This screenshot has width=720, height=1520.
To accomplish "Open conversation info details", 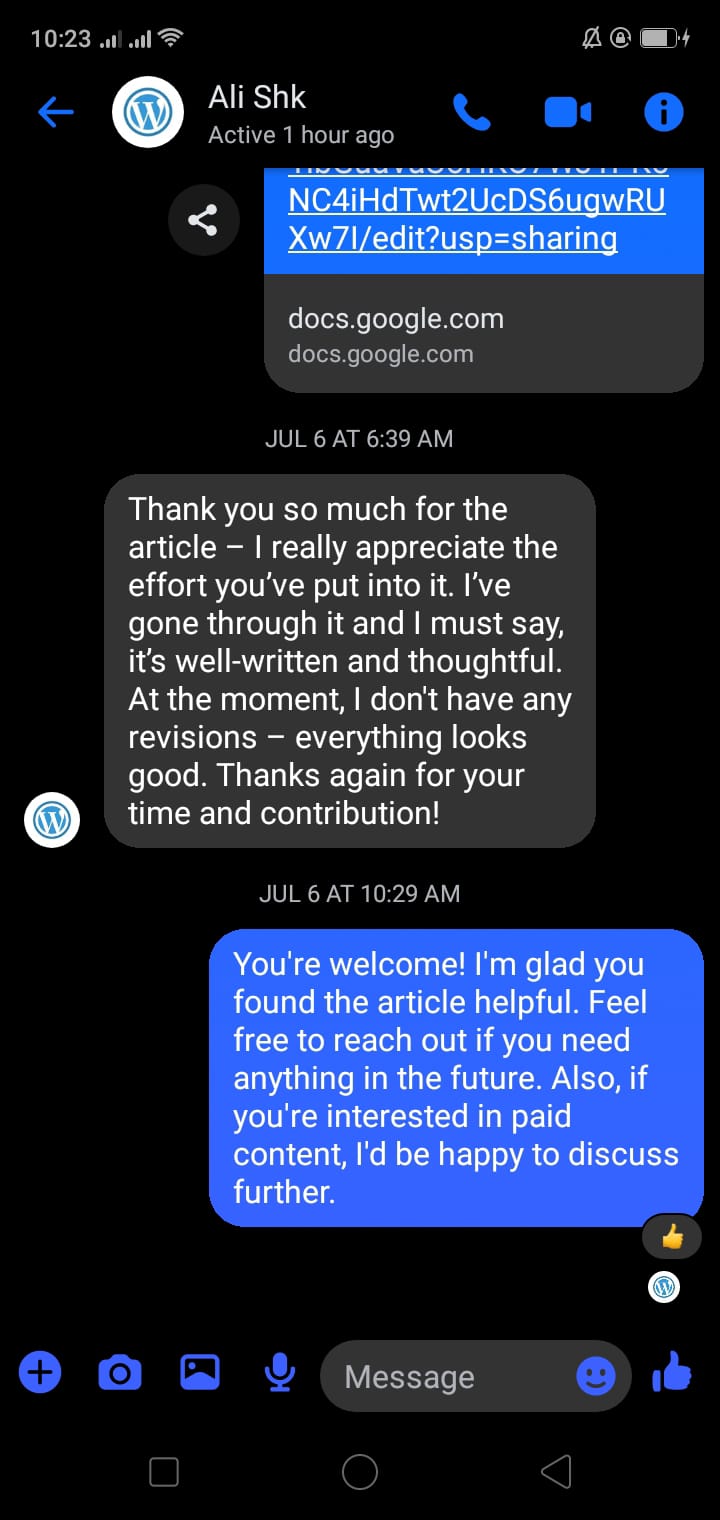I will 663,112.
